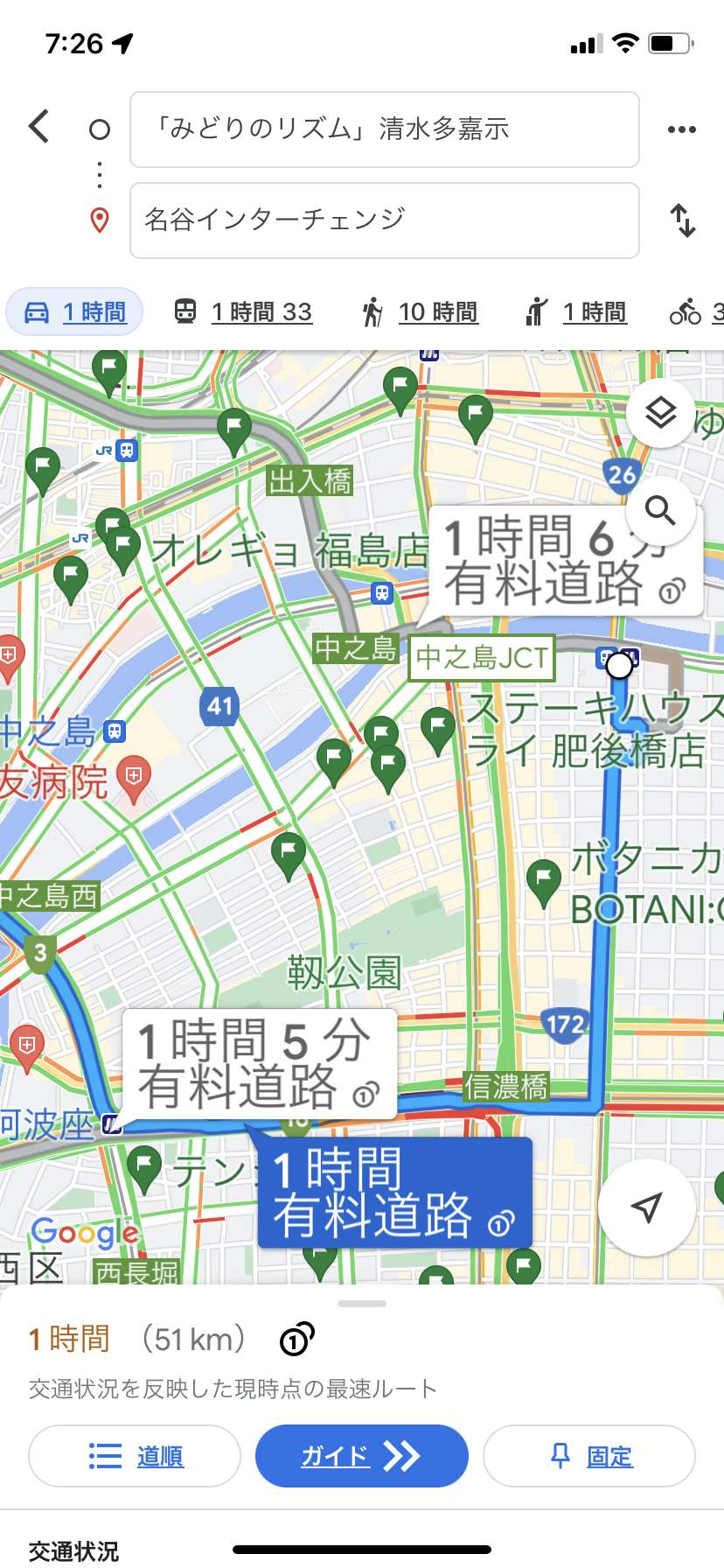
Task: Switch to the walking tab showing 10 時間
Action: 420,311
